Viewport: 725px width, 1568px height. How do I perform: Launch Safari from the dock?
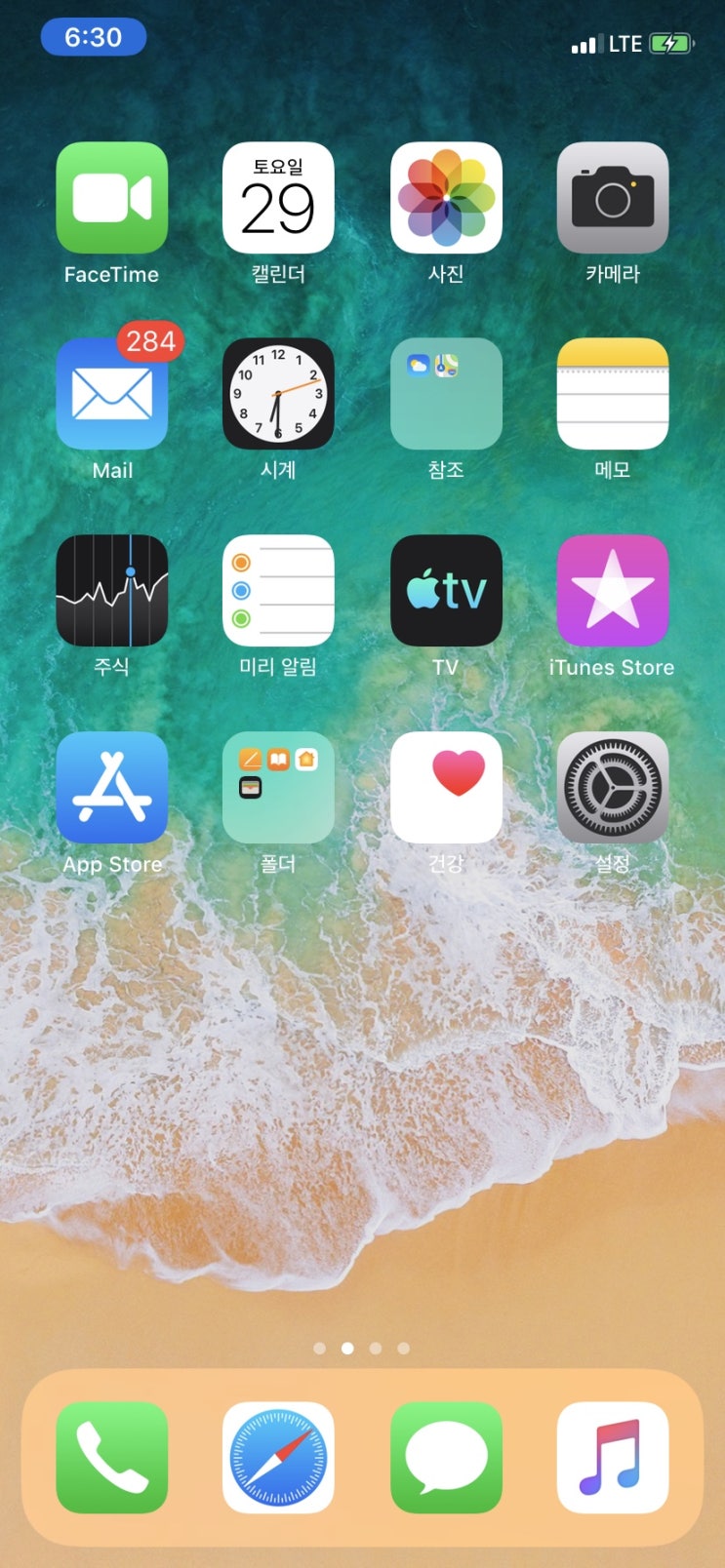(278, 1457)
